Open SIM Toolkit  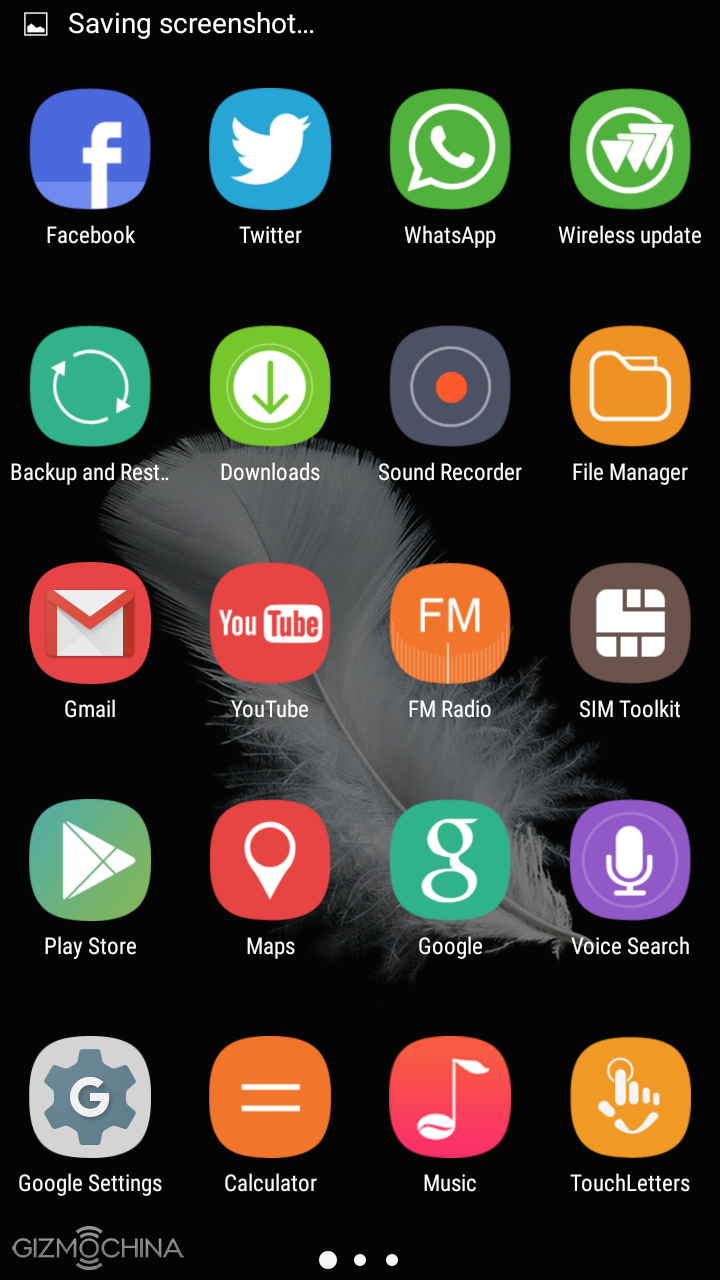coord(630,623)
